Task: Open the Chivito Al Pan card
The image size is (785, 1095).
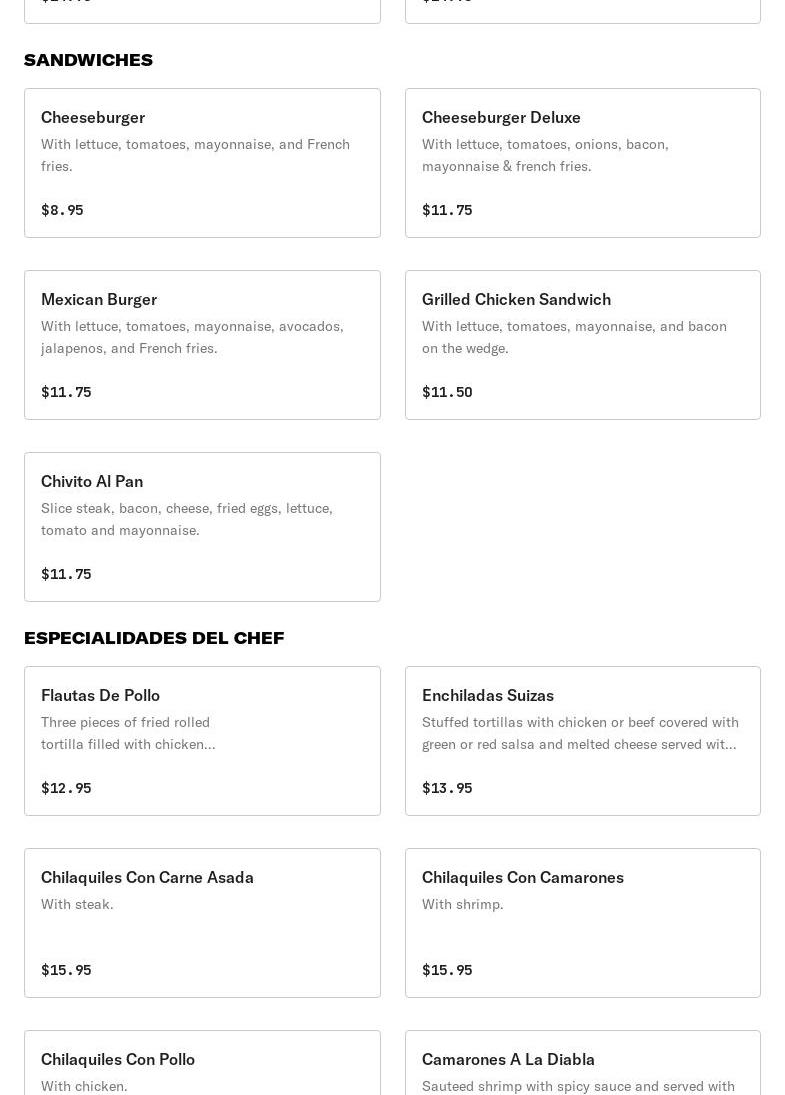Action: click(x=202, y=527)
